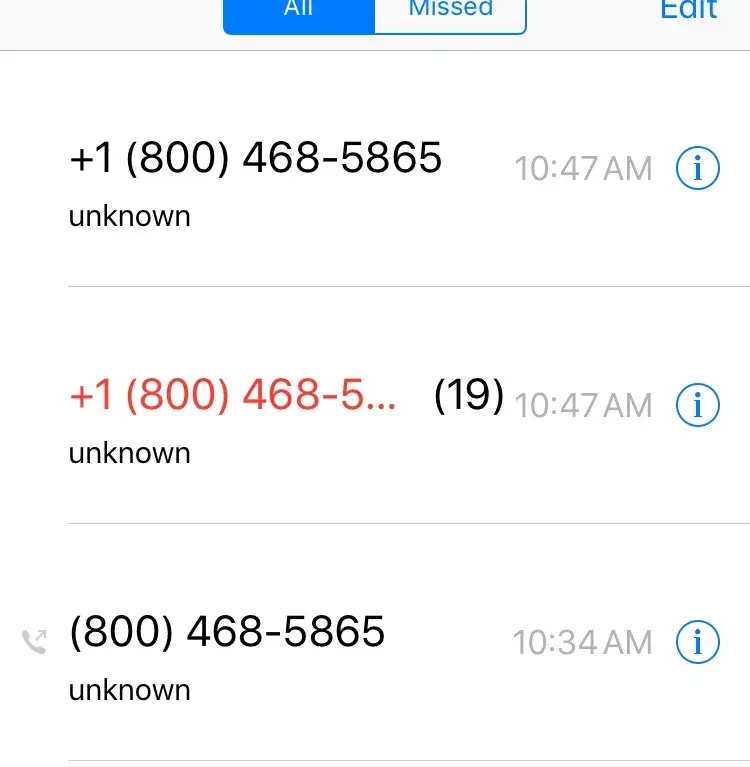This screenshot has height=767, width=750.
Task: View info for the missed call marked (19)
Action: click(x=697, y=405)
